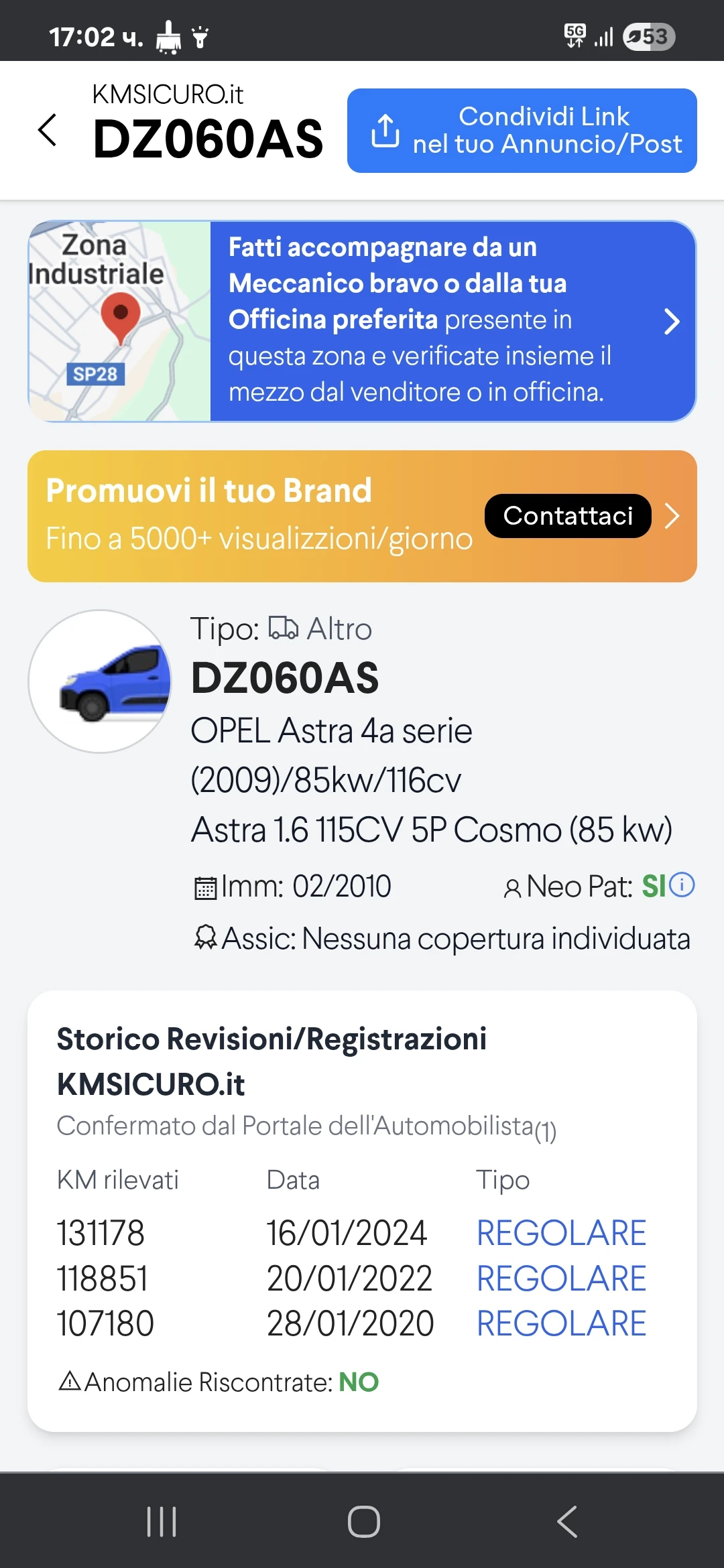The image size is (724, 1568).
Task: Open the info icon next to Neo Pat SI
Action: tap(682, 884)
